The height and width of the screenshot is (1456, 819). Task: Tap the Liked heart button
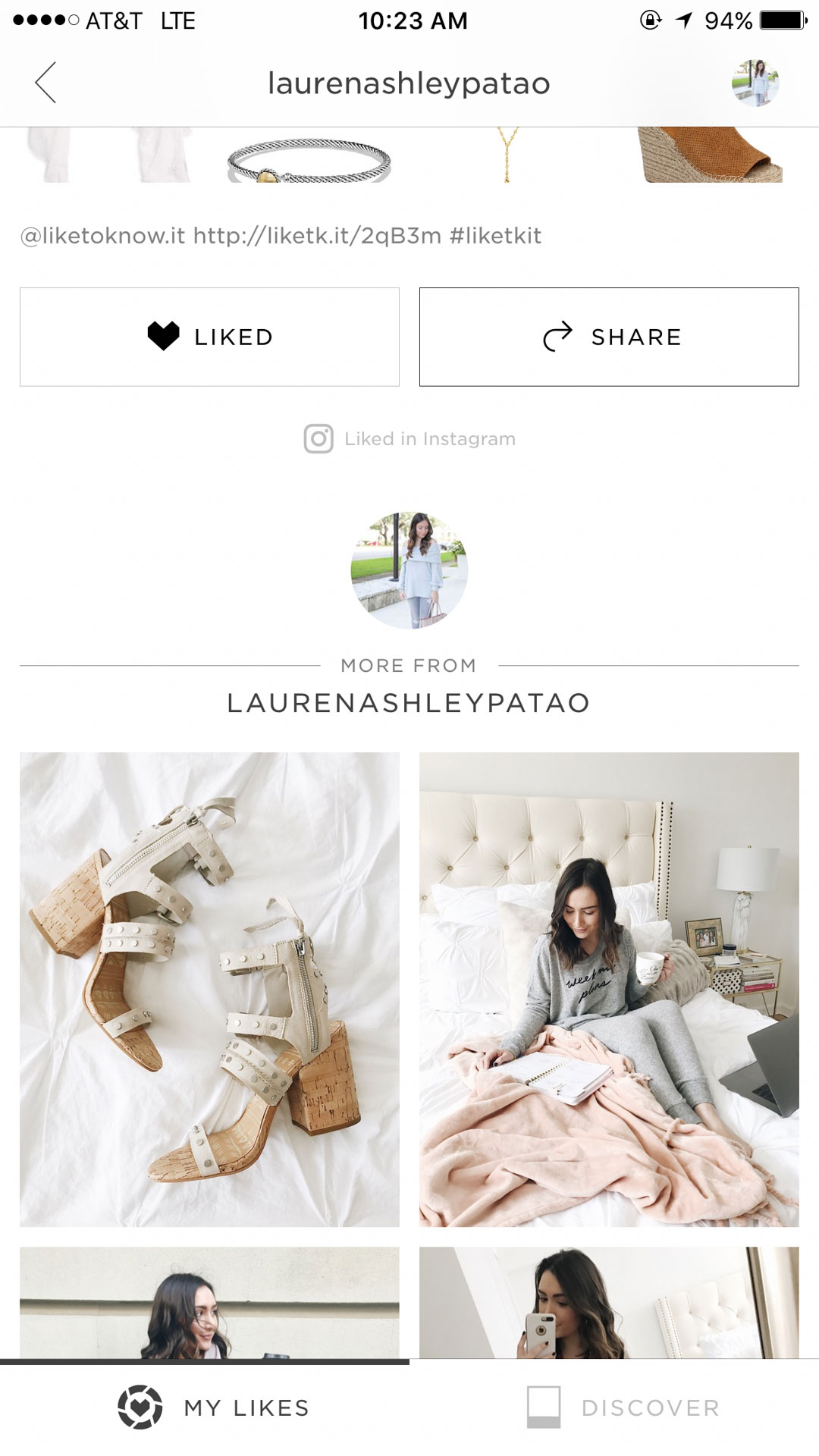(x=209, y=337)
